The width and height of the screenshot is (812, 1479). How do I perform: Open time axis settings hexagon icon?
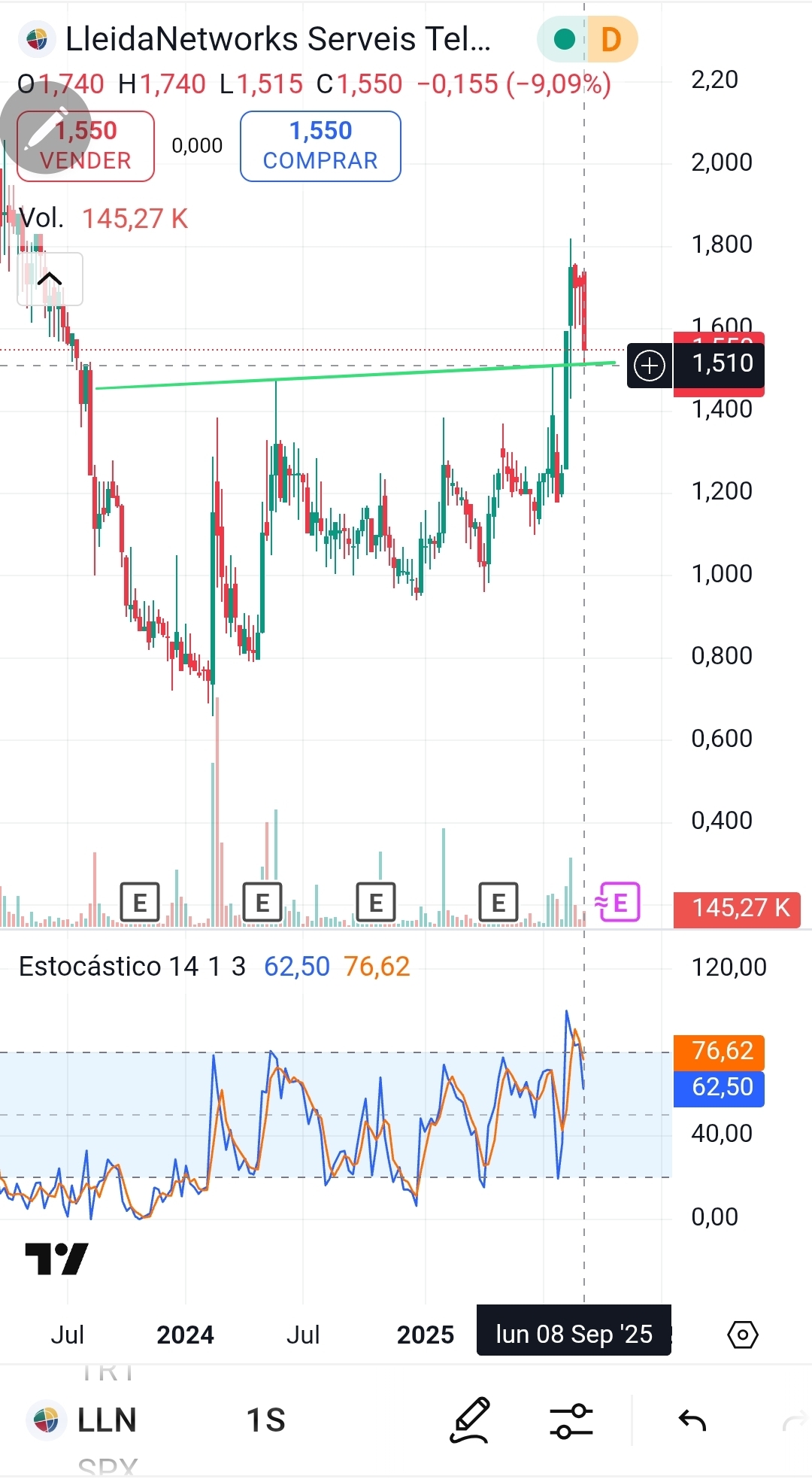point(743,1335)
